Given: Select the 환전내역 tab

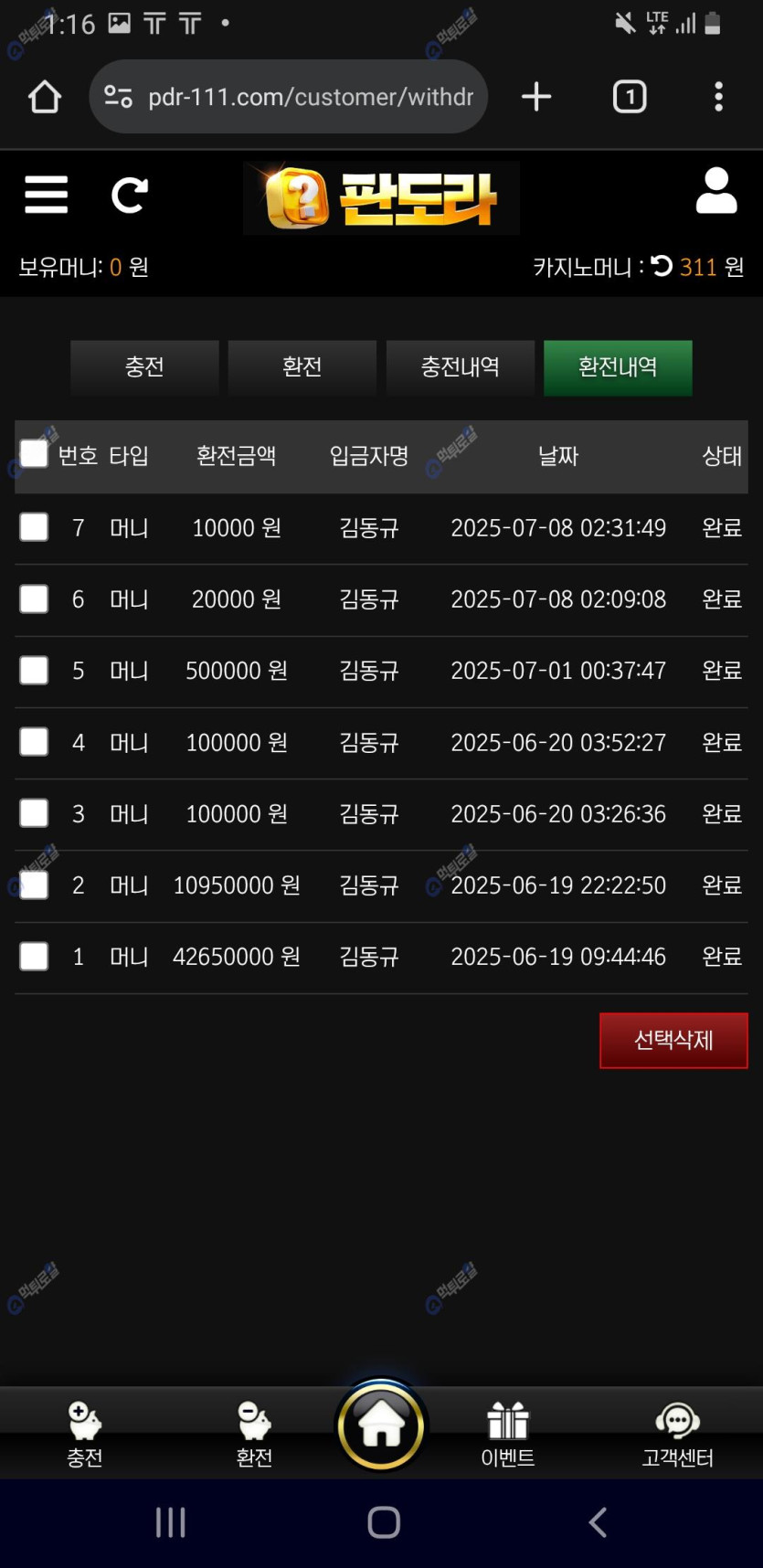Looking at the screenshot, I should pos(618,367).
